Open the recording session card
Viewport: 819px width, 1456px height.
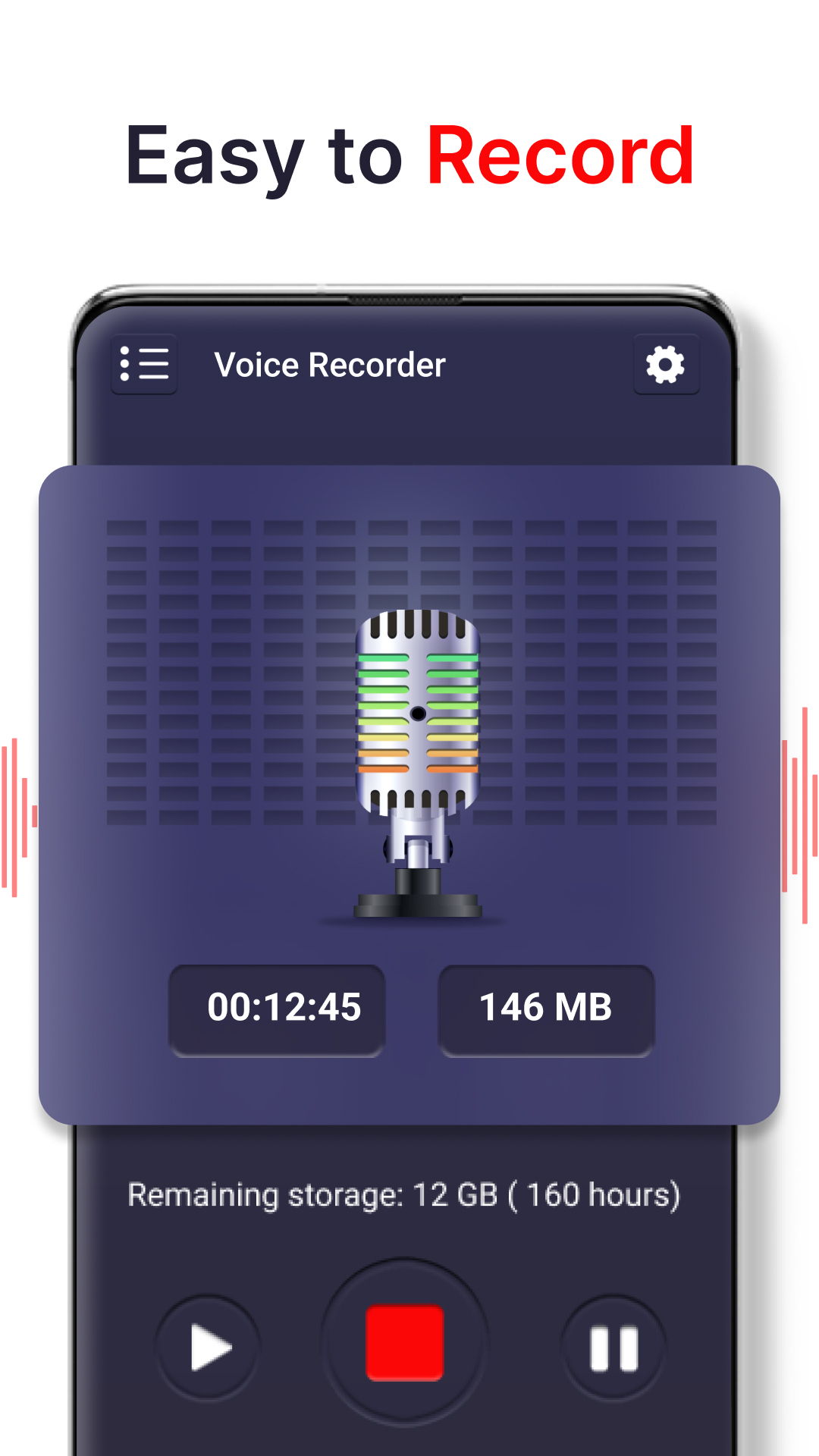coord(409,796)
